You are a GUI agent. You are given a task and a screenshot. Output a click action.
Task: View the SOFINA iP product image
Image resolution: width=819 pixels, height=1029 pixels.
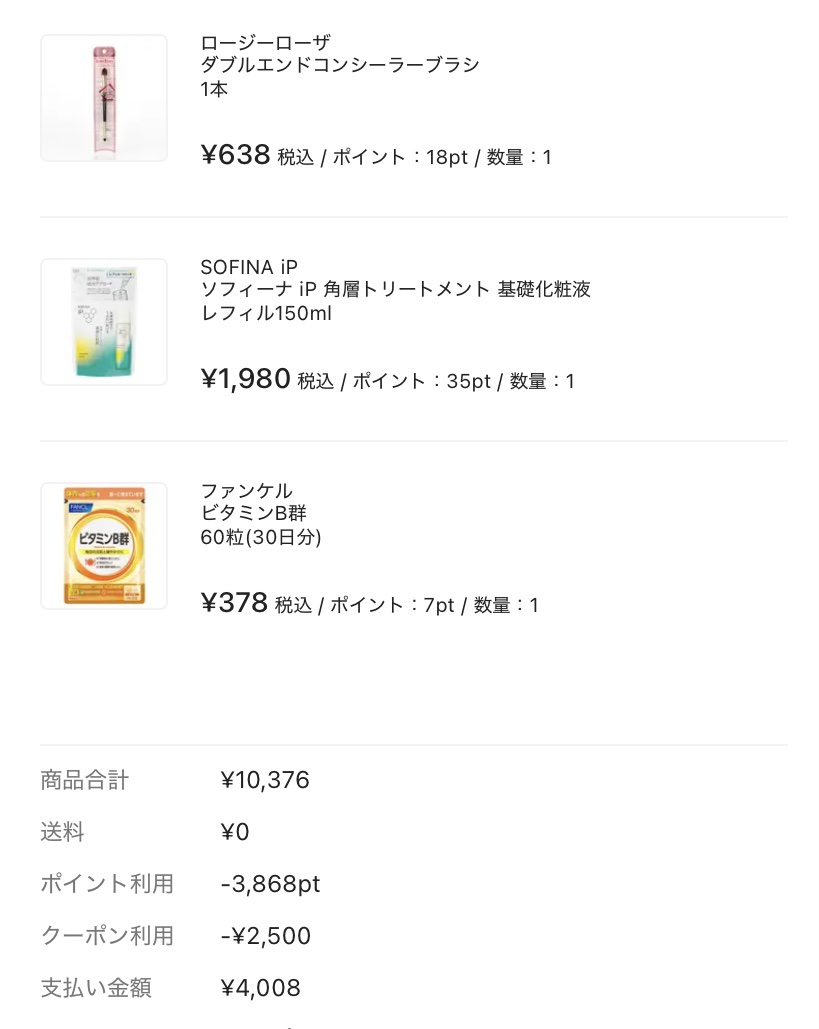pos(103,321)
